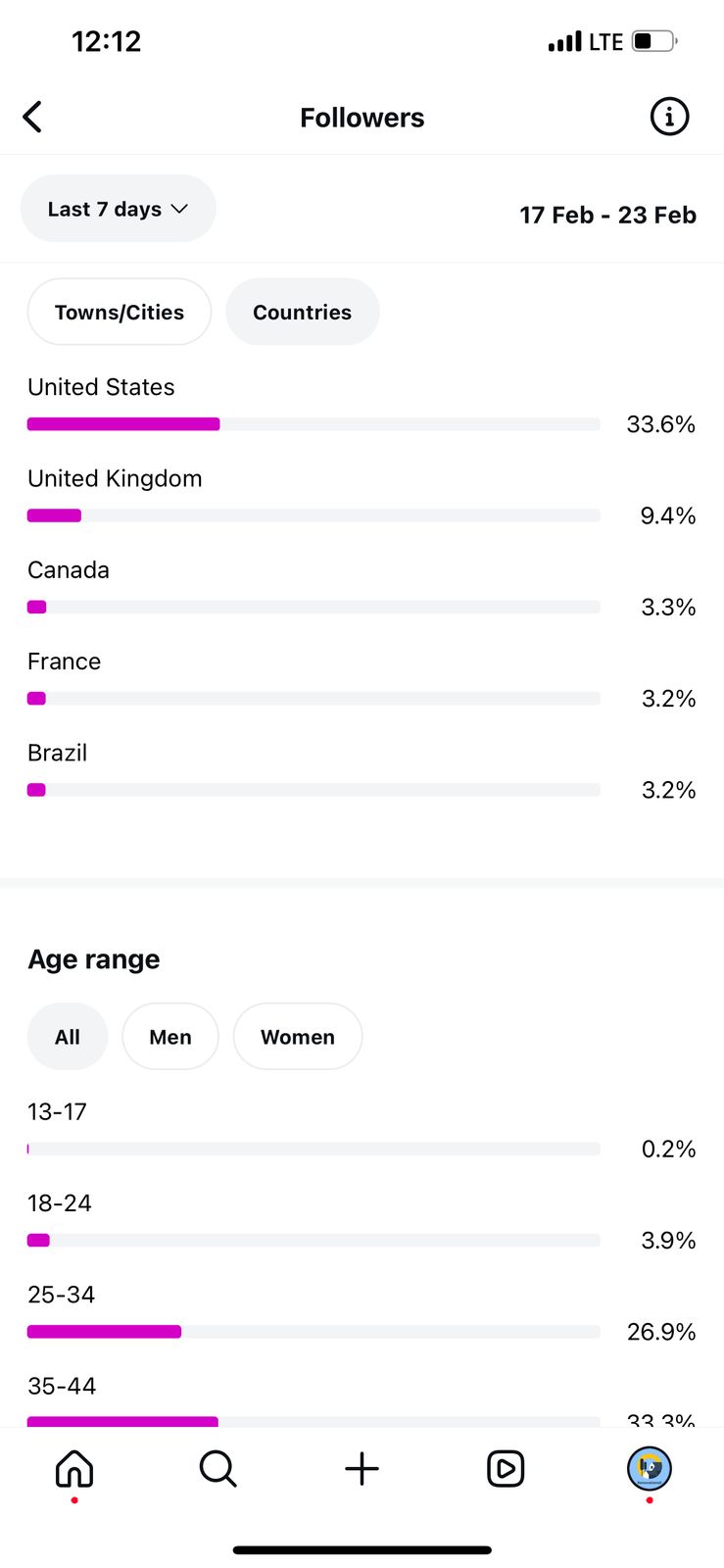
Task: Open the Reels tab
Action: pos(506,1469)
